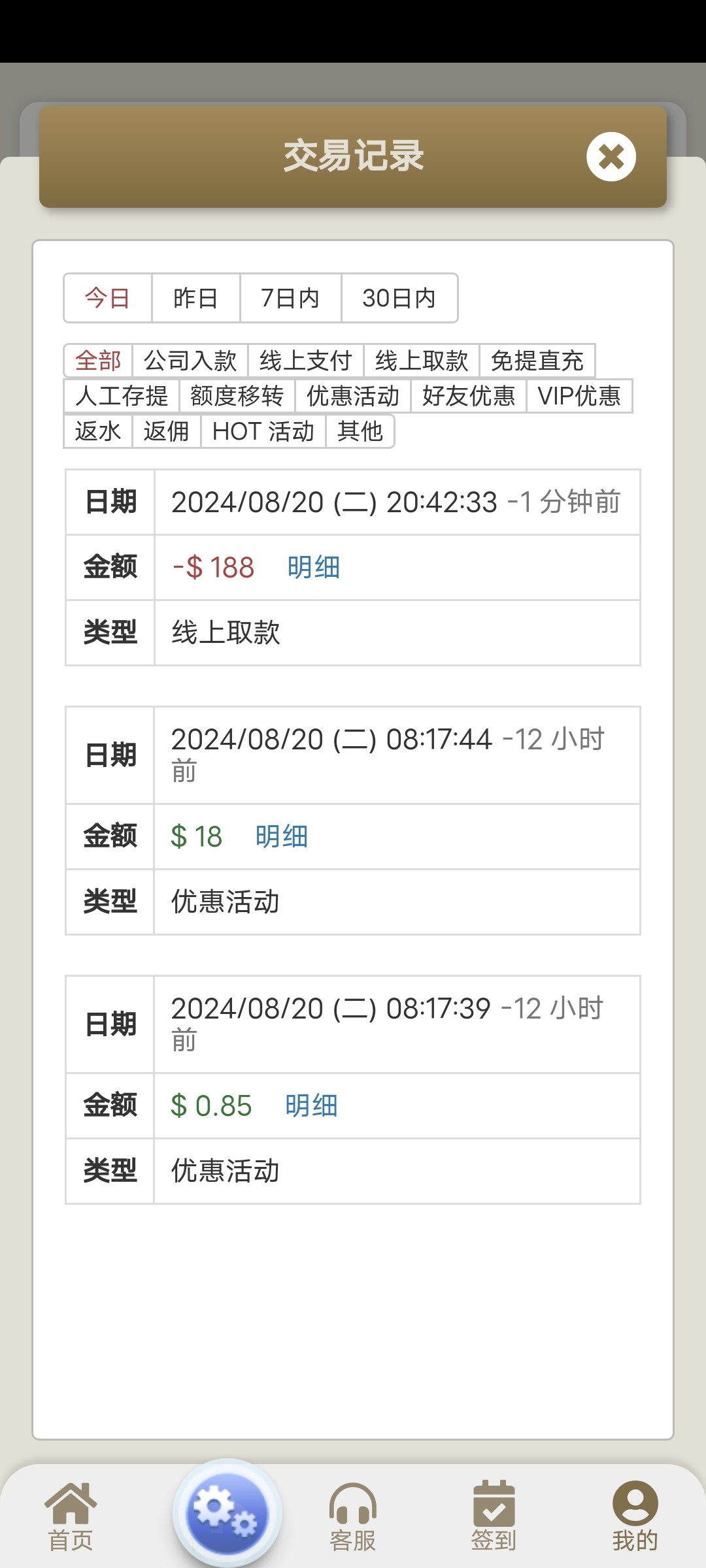View 明细 for the $18 record

pyautogui.click(x=282, y=836)
